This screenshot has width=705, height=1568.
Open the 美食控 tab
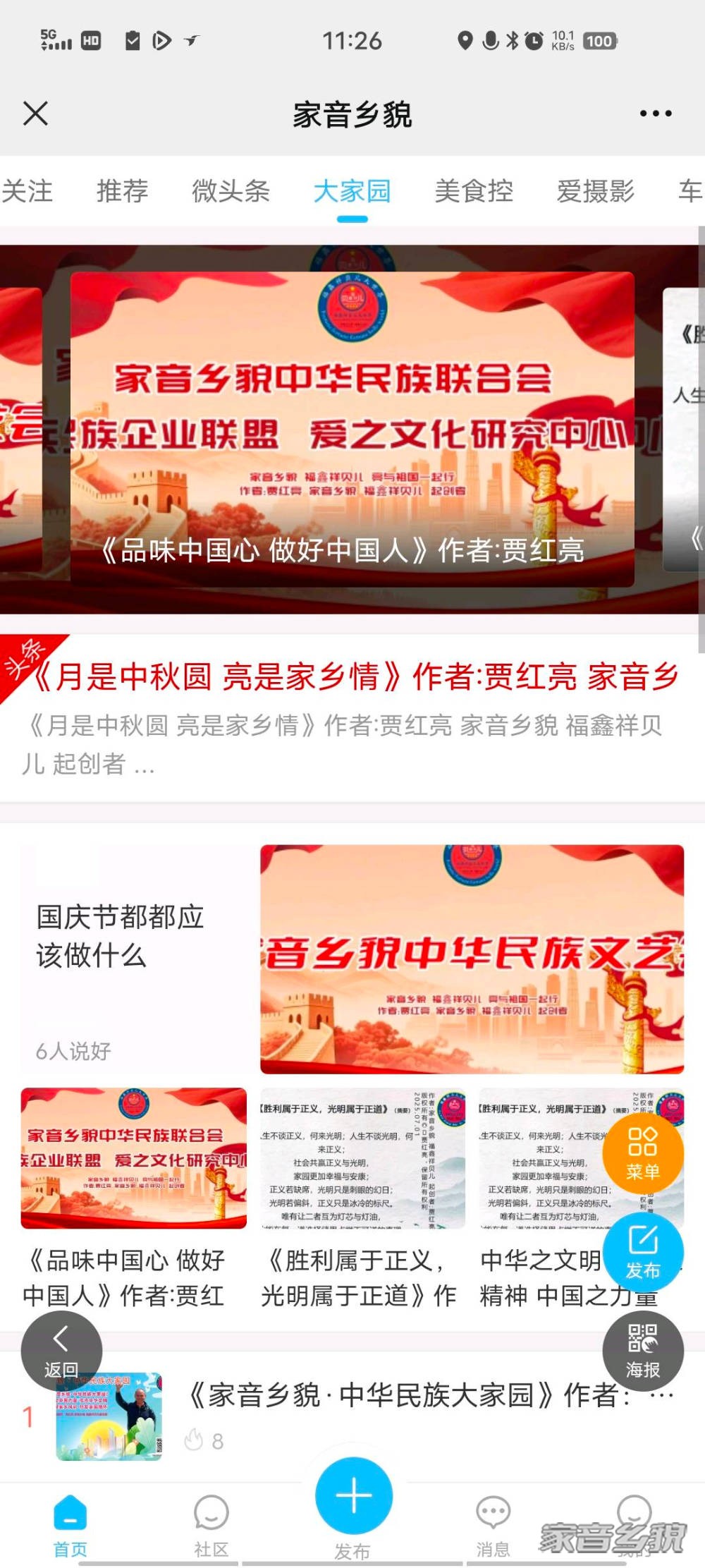[x=474, y=191]
